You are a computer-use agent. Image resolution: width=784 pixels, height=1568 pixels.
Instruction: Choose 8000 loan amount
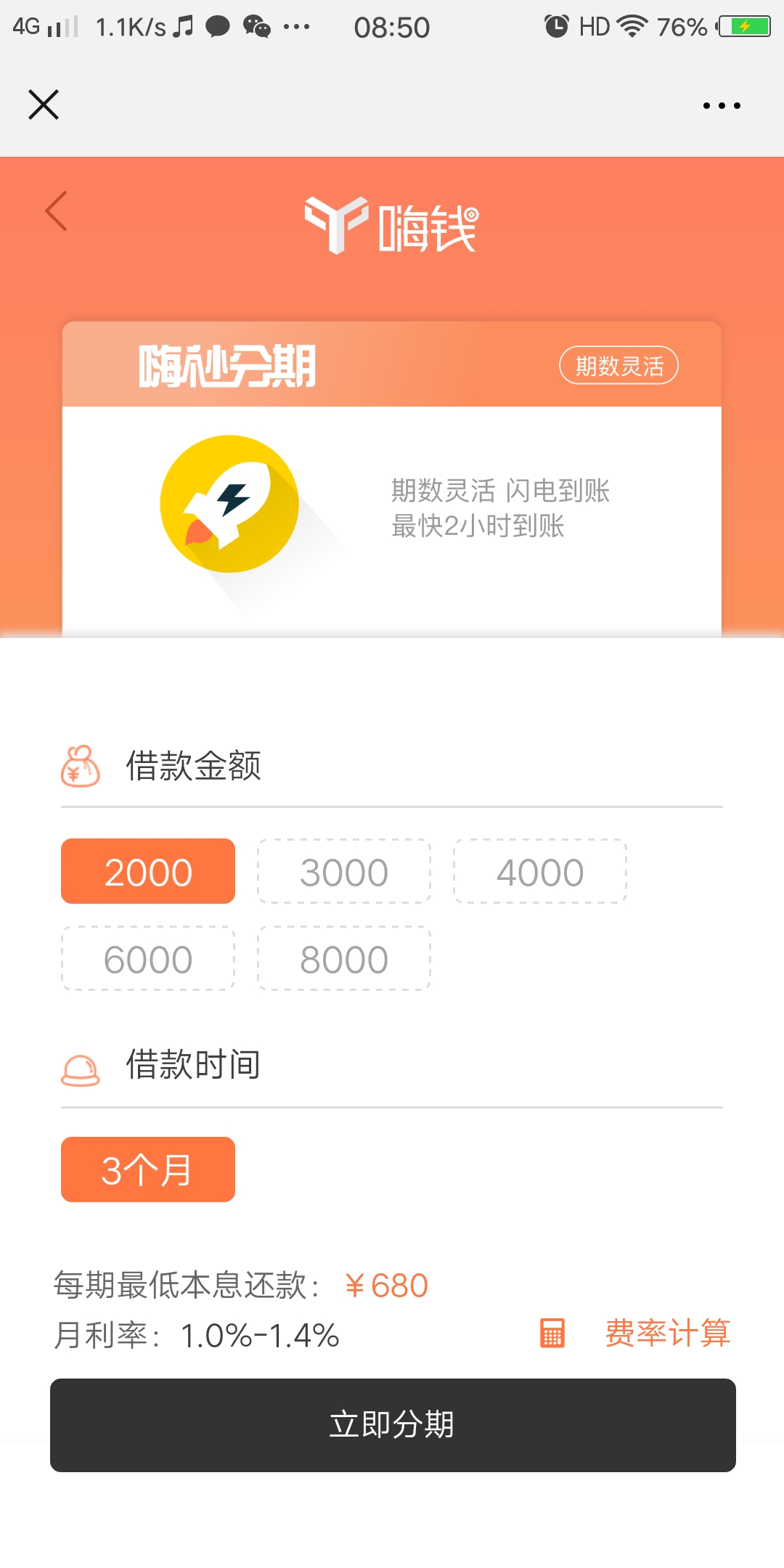point(344,958)
